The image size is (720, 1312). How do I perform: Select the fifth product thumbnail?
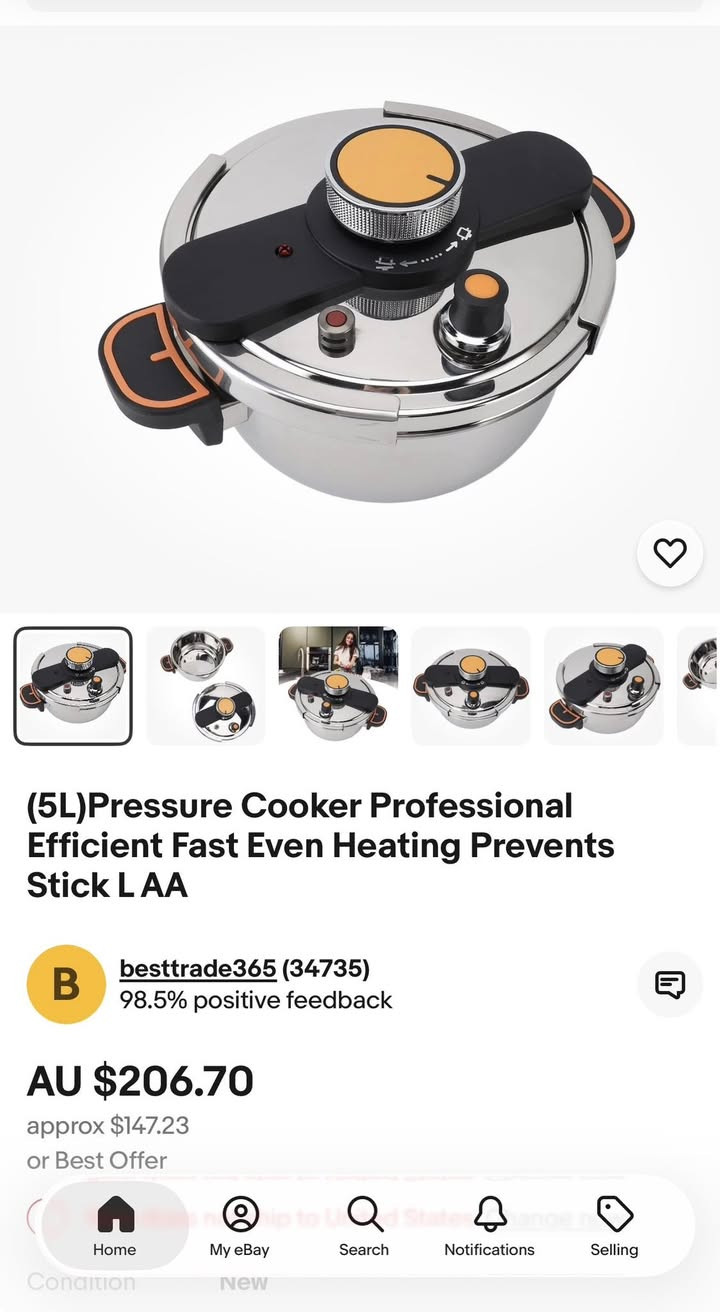click(604, 686)
